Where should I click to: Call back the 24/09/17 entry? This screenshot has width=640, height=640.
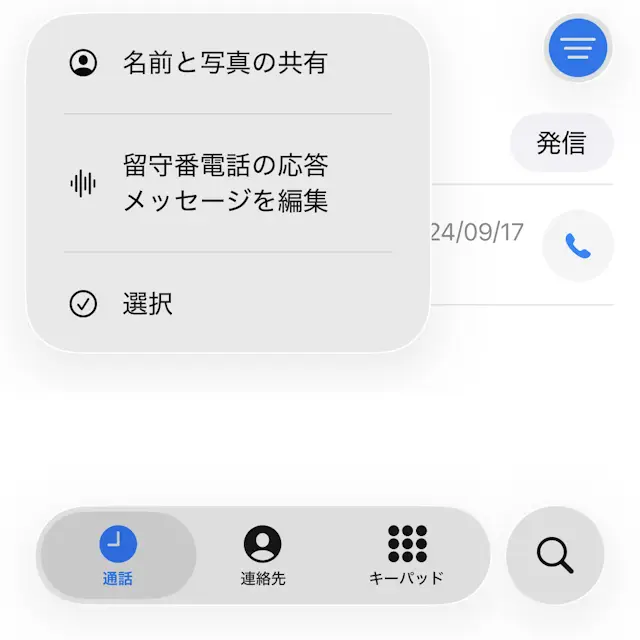[x=577, y=246]
